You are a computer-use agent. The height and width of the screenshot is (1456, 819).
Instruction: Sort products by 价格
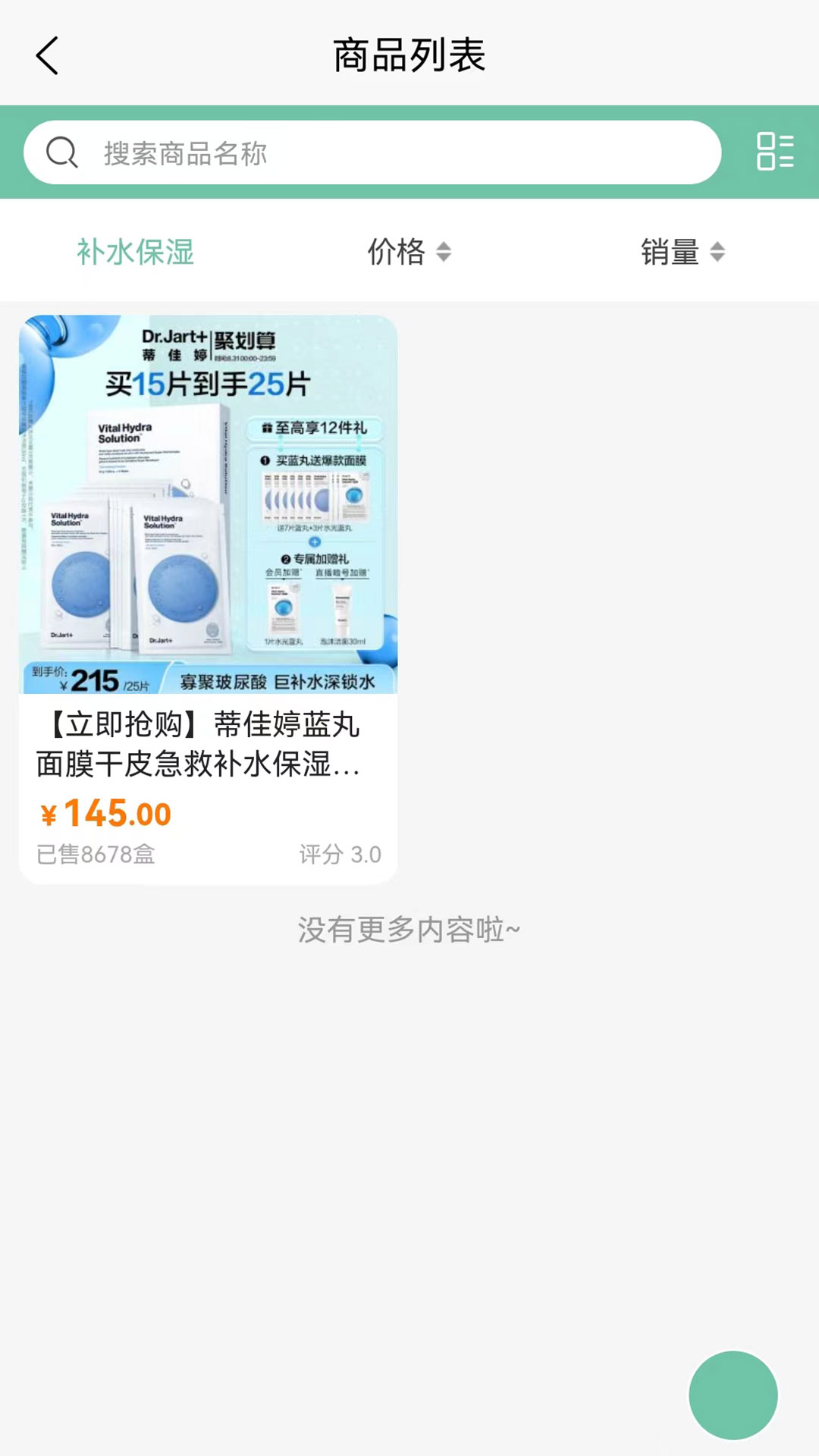point(409,252)
